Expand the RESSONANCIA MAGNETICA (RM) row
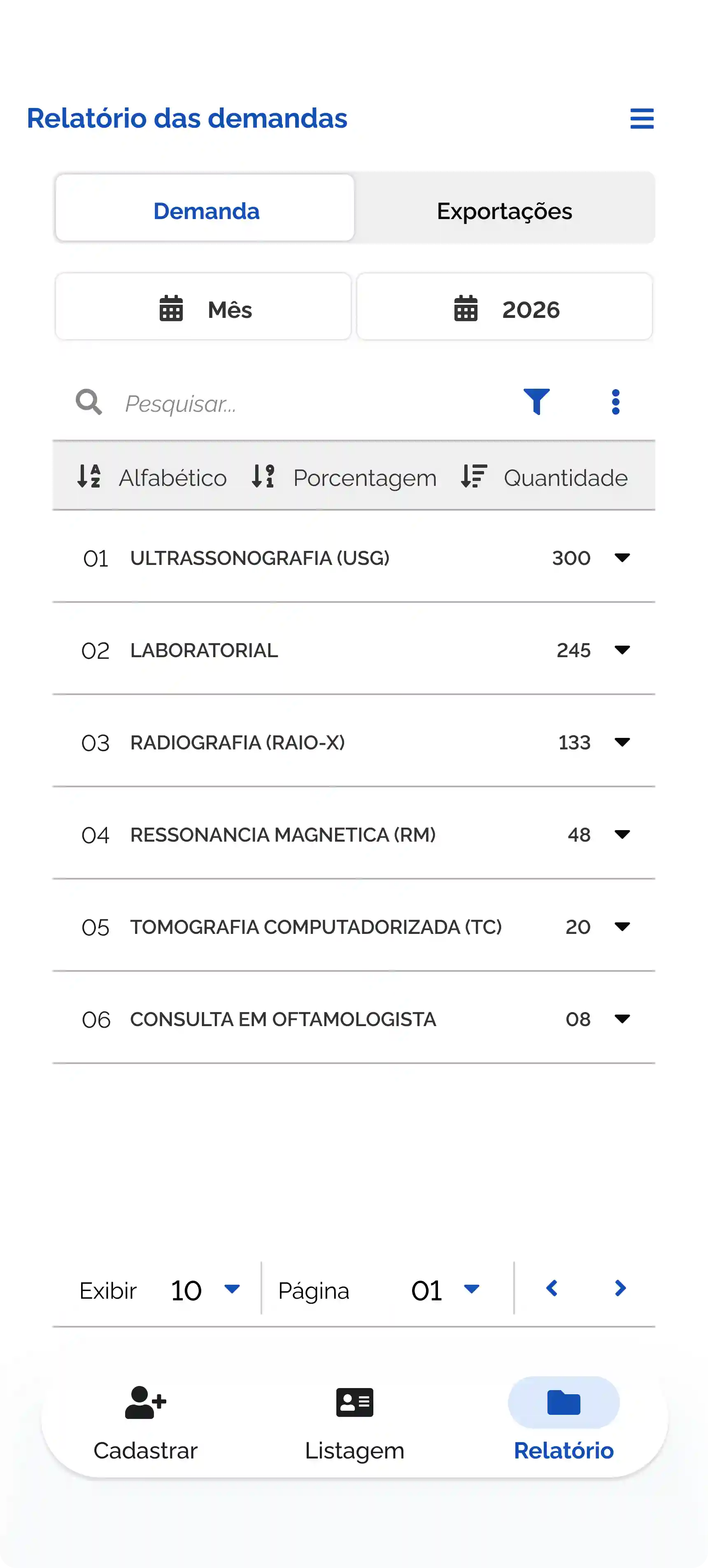The image size is (708, 1568). pos(622,835)
